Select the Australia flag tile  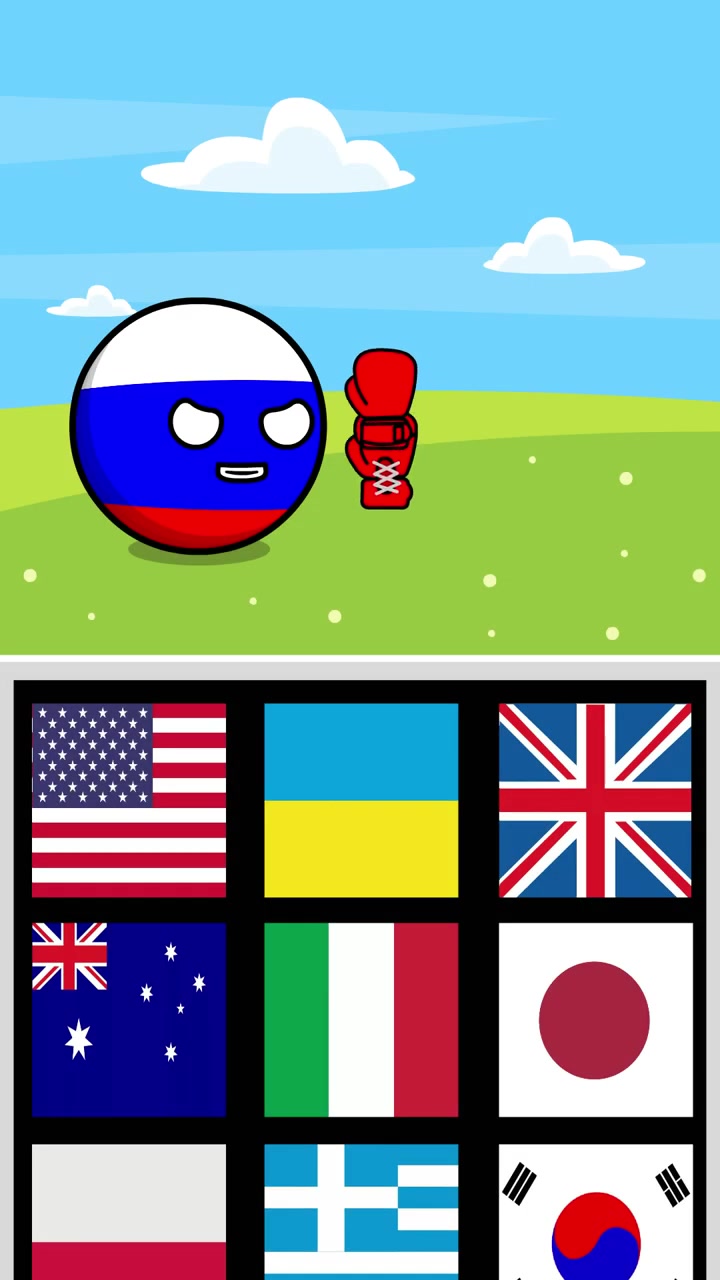click(x=129, y=1019)
